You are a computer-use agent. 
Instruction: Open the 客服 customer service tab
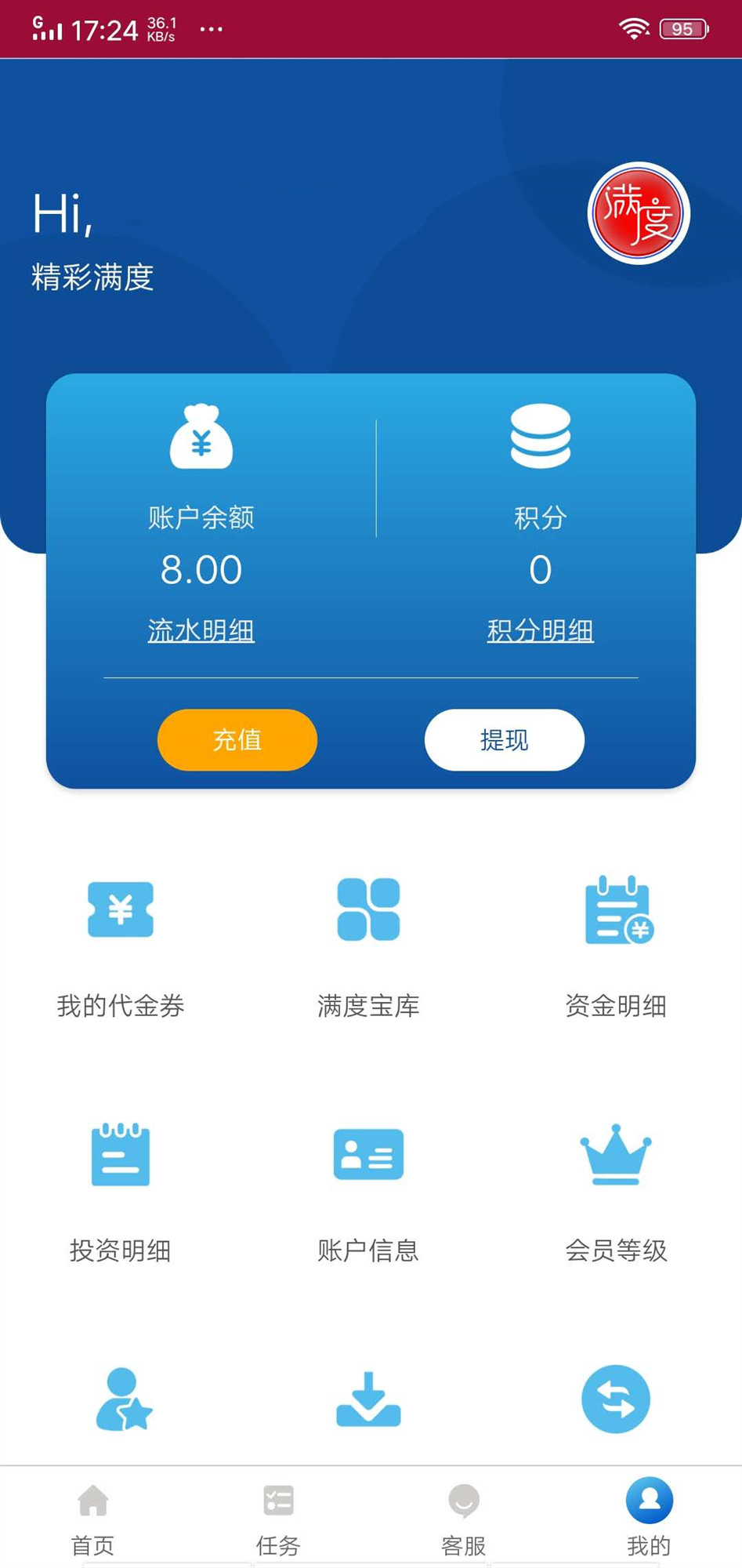coord(463,1519)
